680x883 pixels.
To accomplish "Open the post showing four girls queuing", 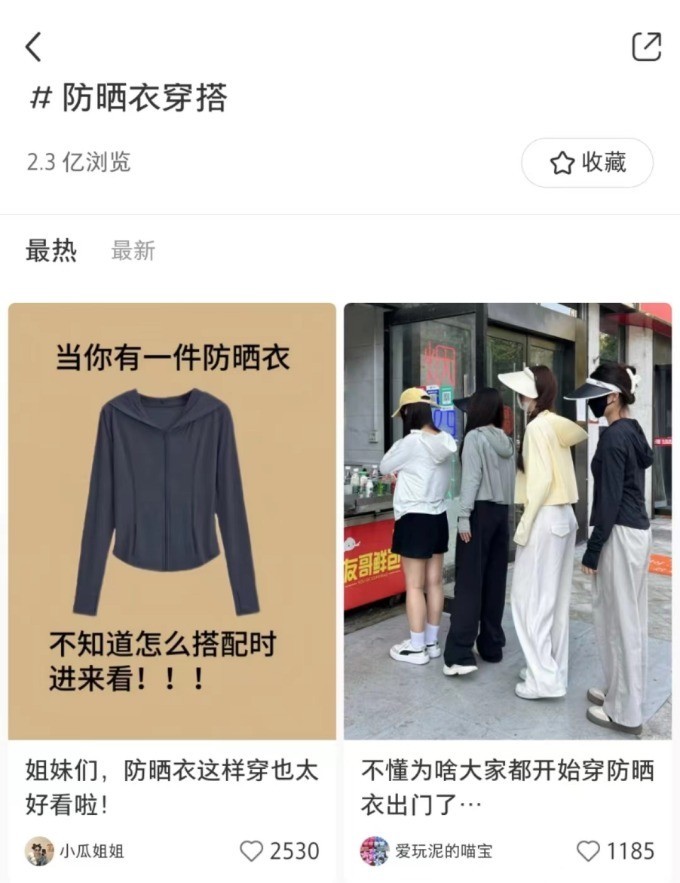I will 508,521.
